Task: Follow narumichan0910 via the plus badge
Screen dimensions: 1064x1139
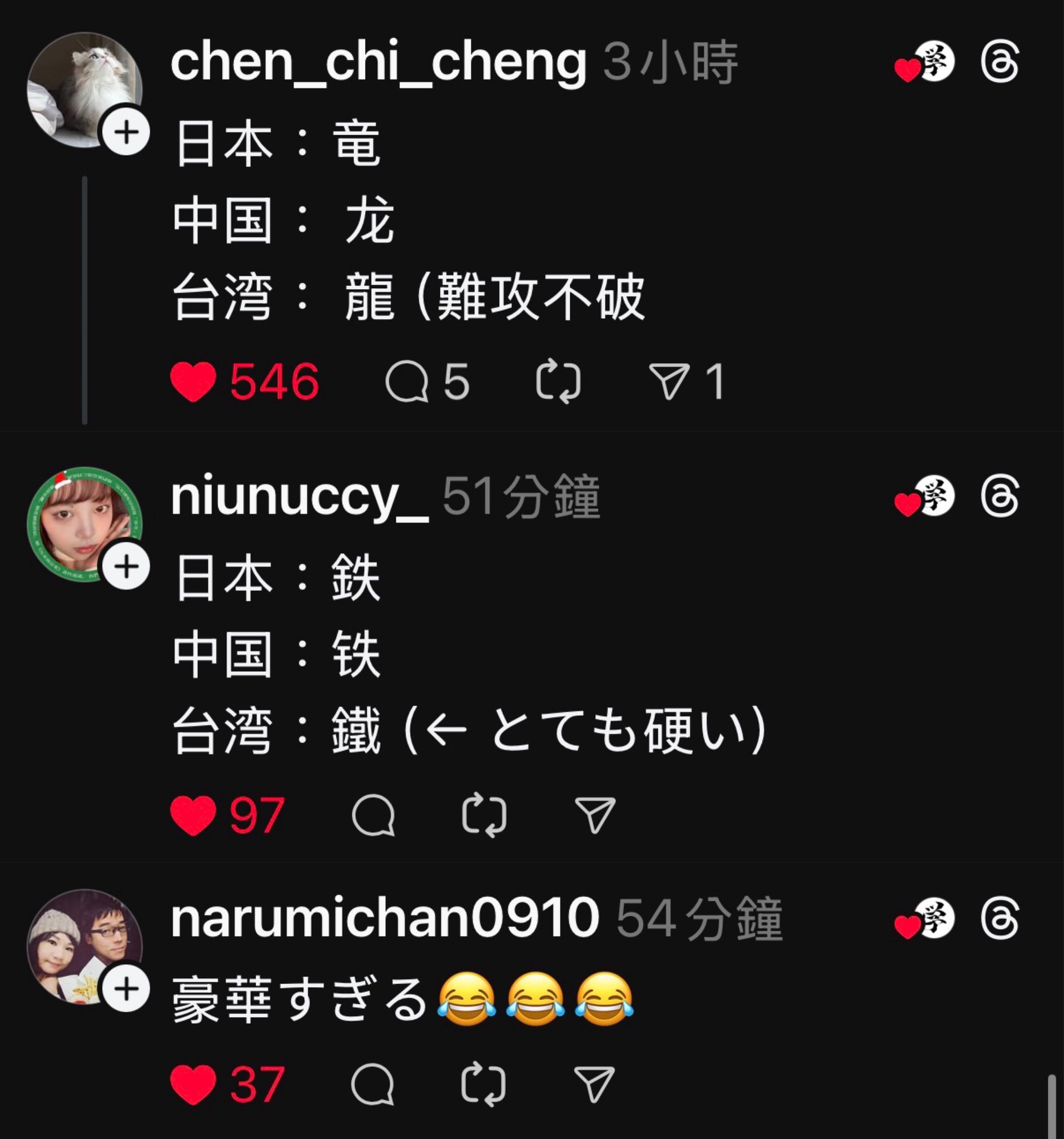Action: click(126, 989)
